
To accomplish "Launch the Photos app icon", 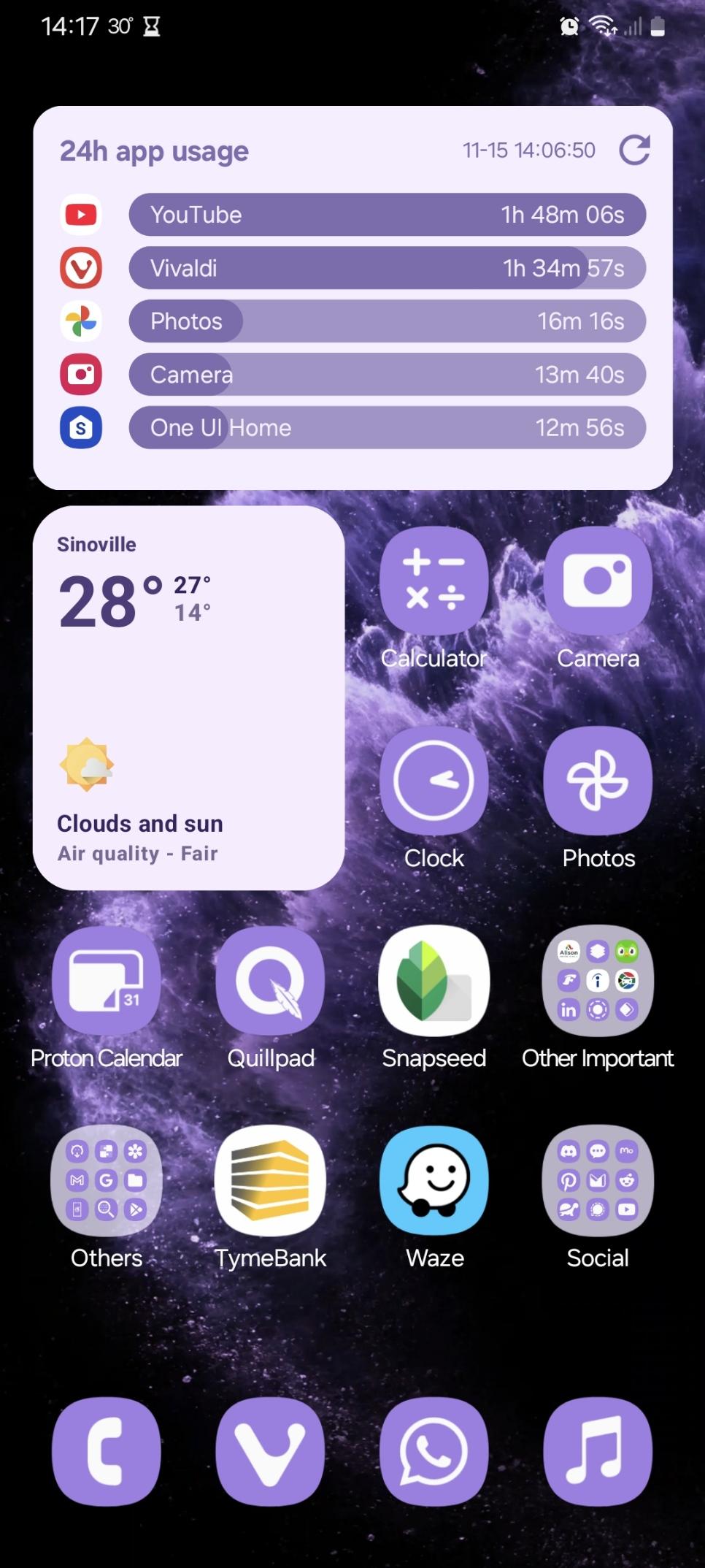I will [x=598, y=781].
